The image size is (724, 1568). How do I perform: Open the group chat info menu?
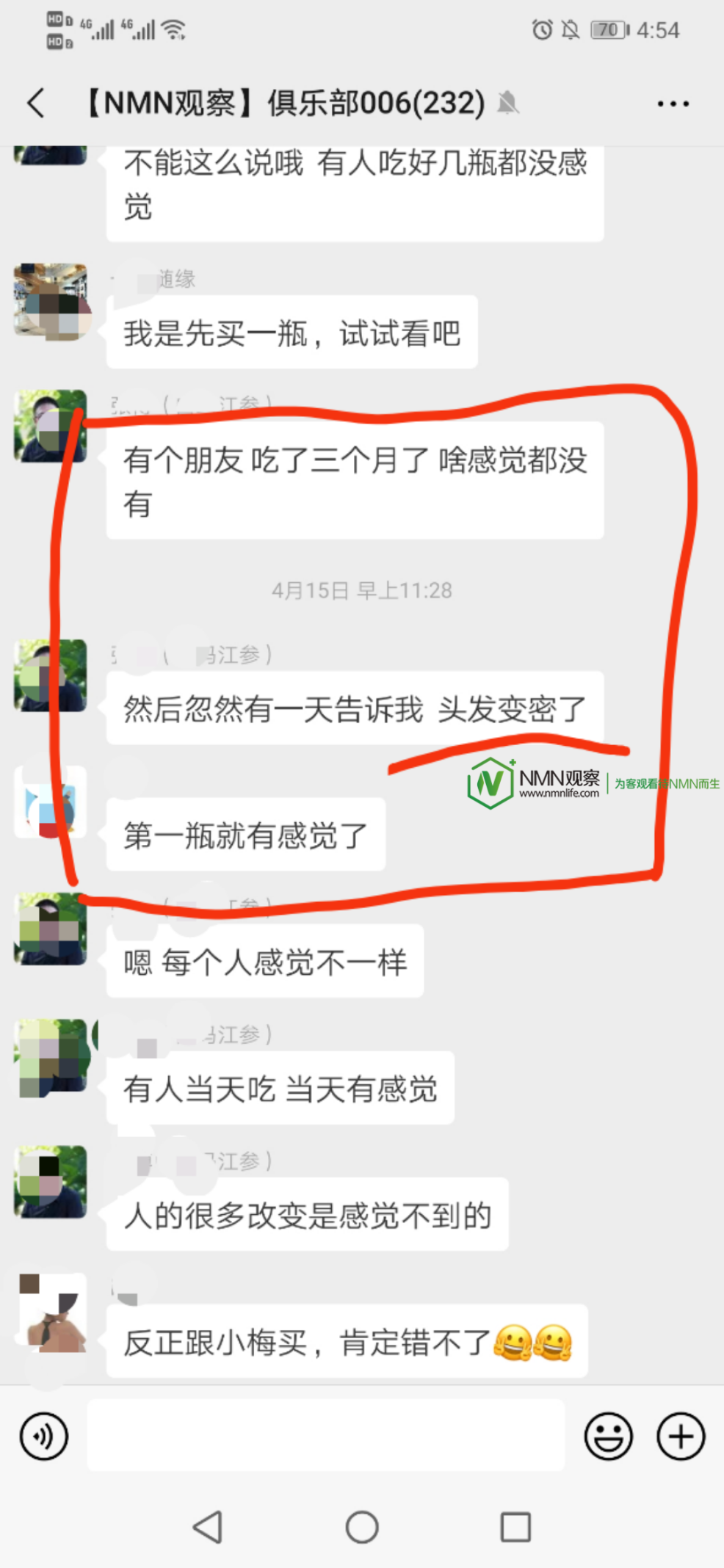(x=673, y=104)
